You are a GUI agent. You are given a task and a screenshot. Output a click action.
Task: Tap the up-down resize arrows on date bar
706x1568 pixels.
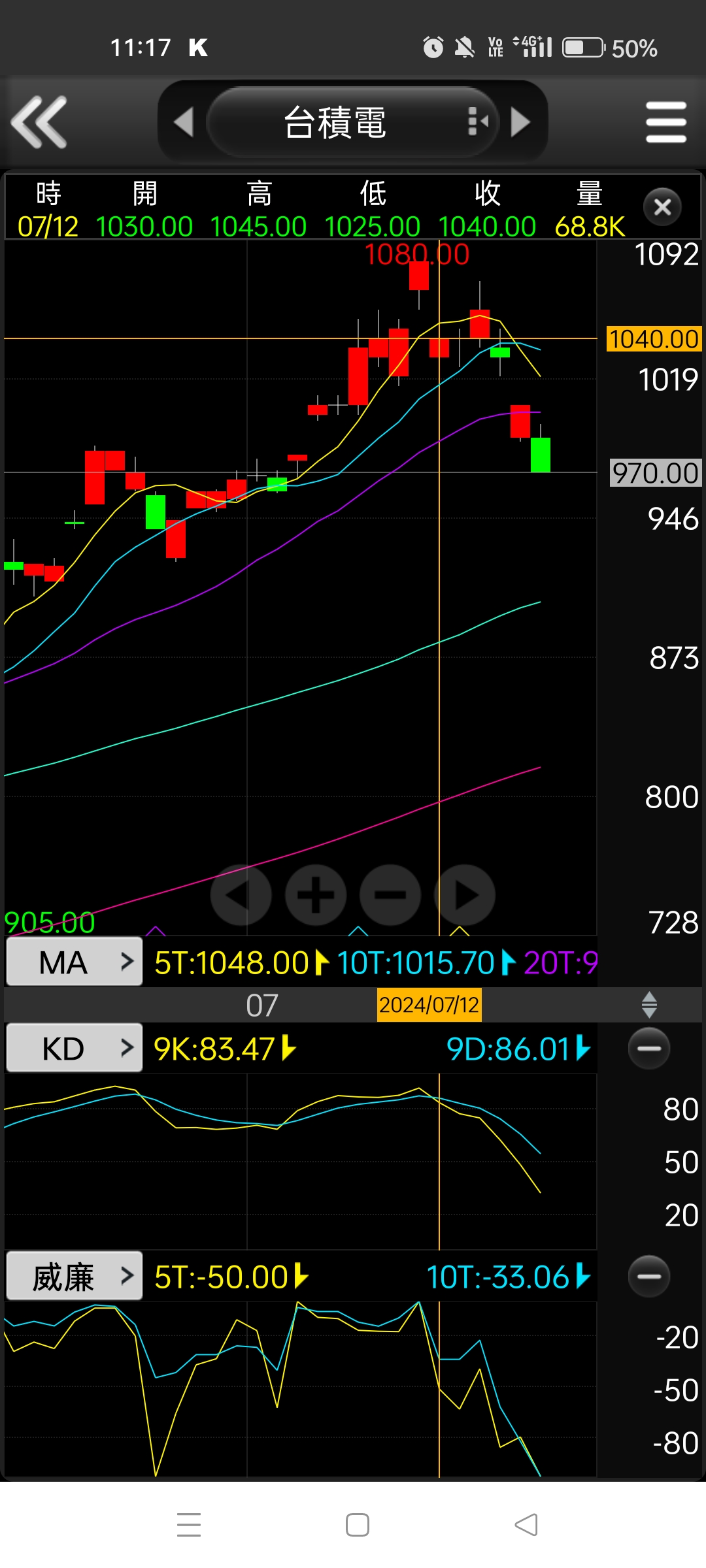click(x=649, y=1005)
